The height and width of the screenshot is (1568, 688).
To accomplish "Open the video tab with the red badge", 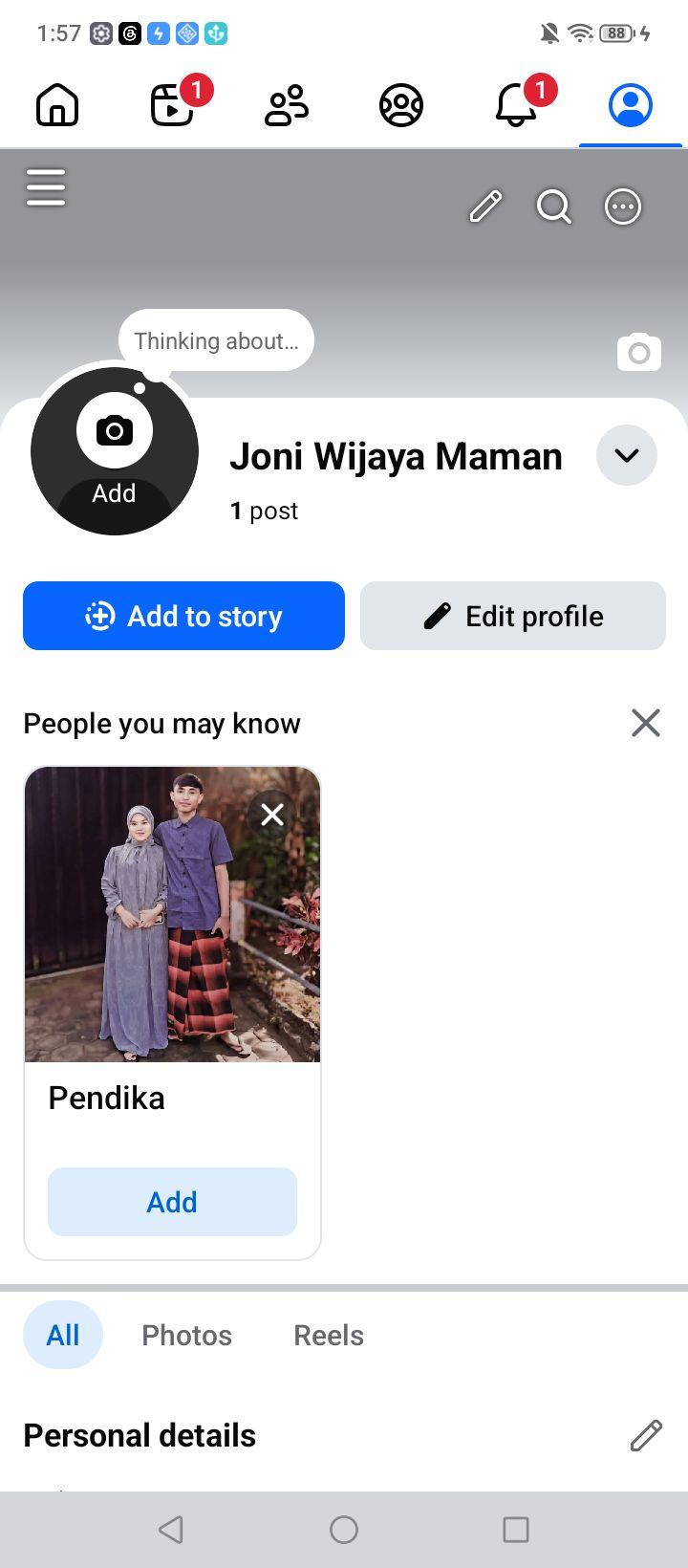I will click(173, 105).
